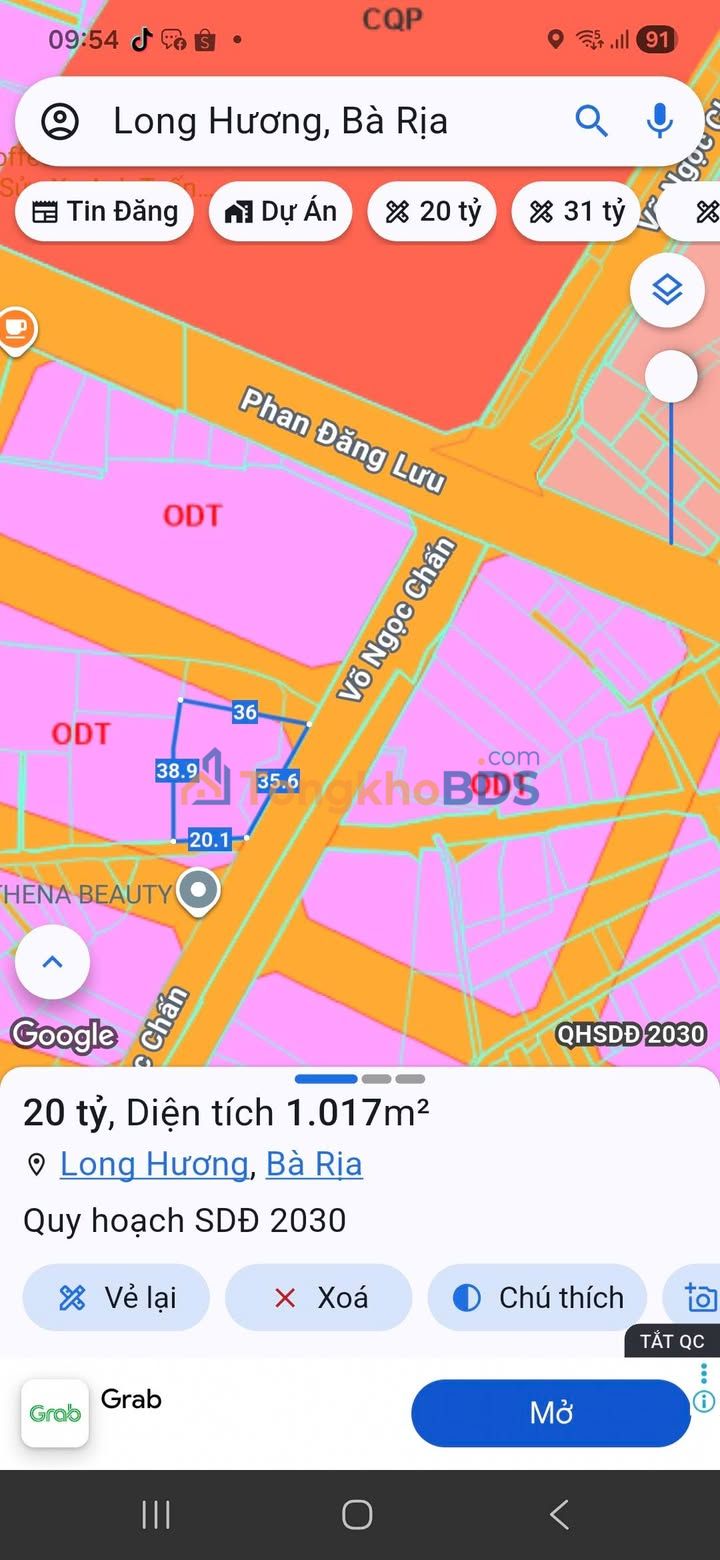Open the 31 tỷ saved drawing chip
Viewport: 720px width, 1560px height.
click(576, 212)
